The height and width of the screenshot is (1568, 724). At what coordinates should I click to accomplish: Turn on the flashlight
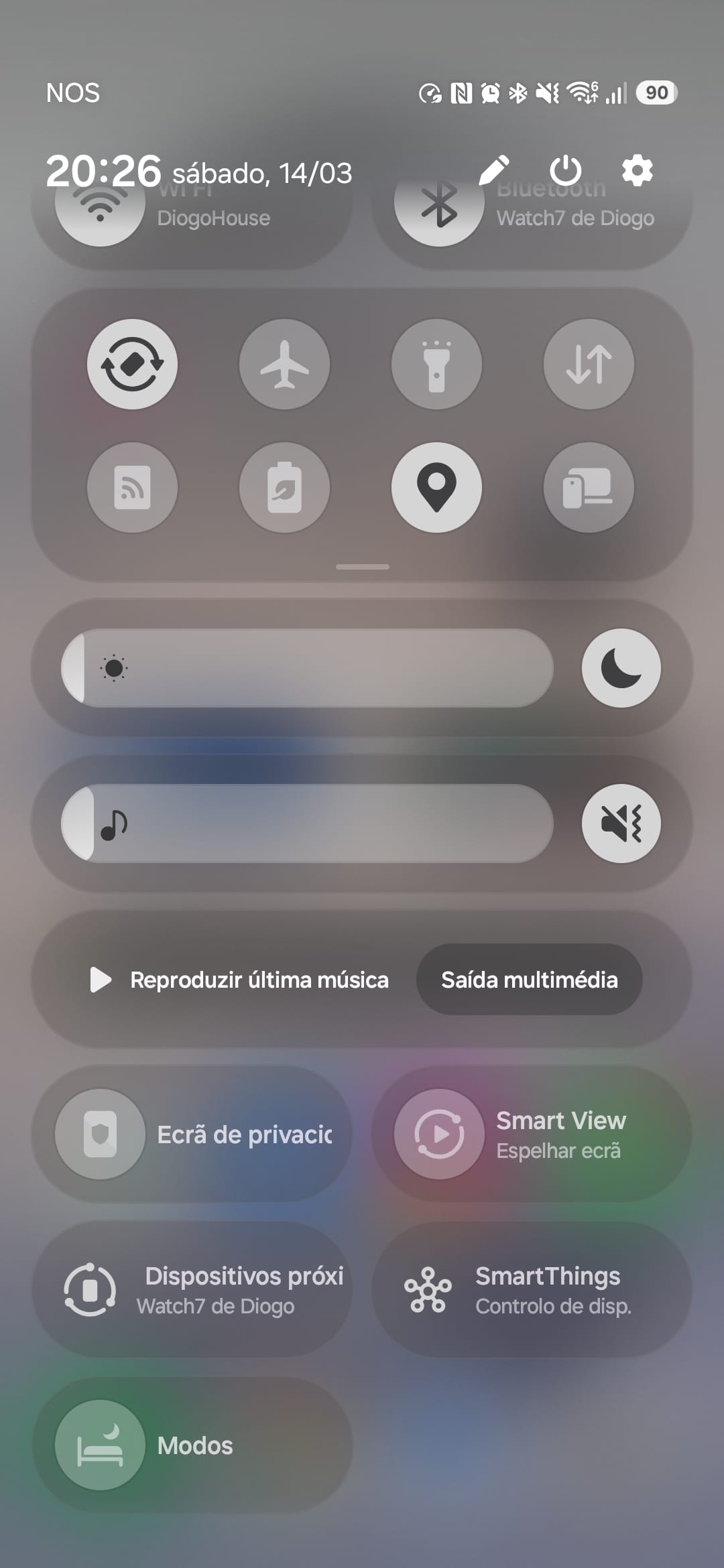pos(436,364)
